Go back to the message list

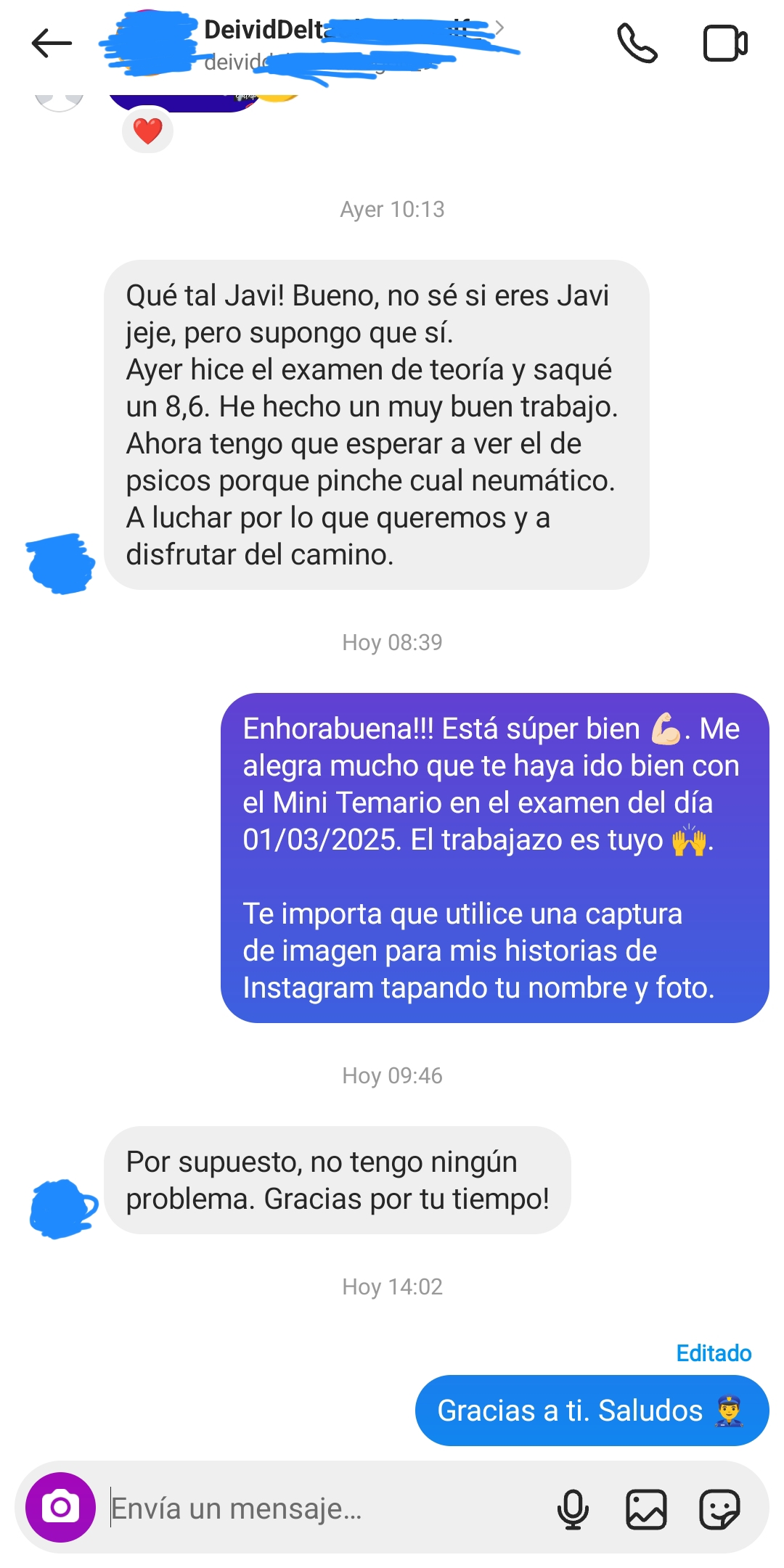tap(52, 44)
